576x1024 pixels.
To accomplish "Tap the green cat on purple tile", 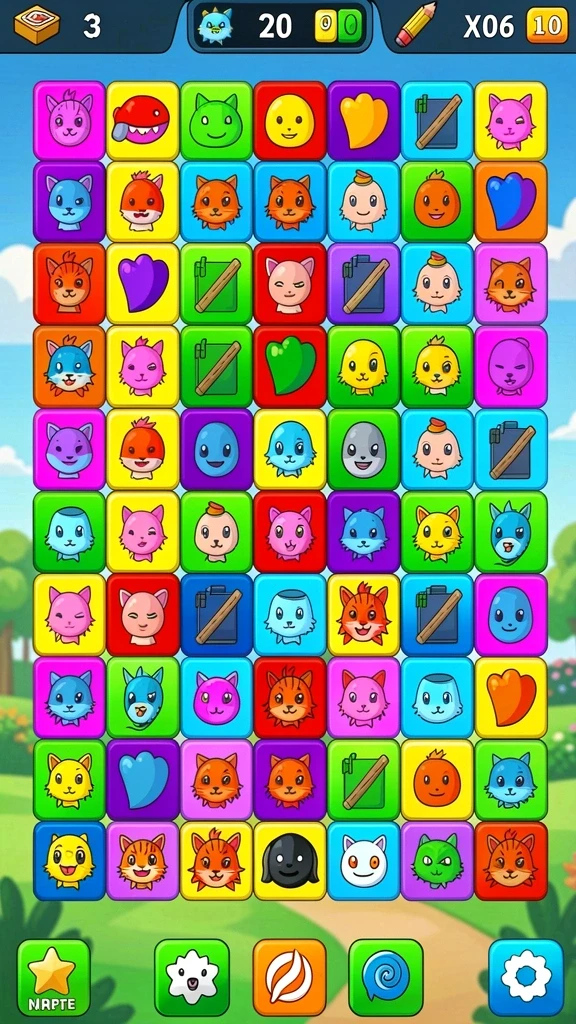I will pyautogui.click(x=437, y=861).
